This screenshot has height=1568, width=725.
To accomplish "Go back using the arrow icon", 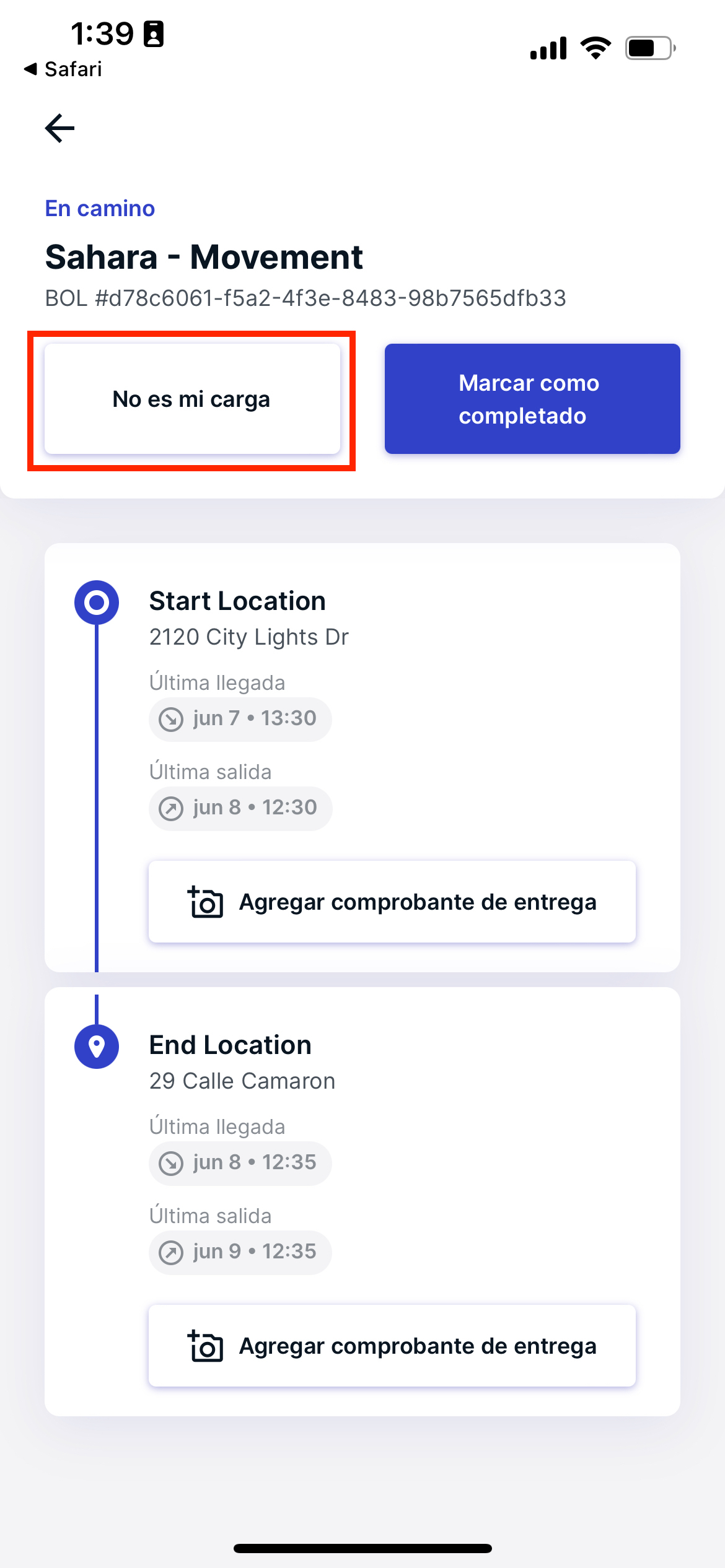I will pos(59,128).
